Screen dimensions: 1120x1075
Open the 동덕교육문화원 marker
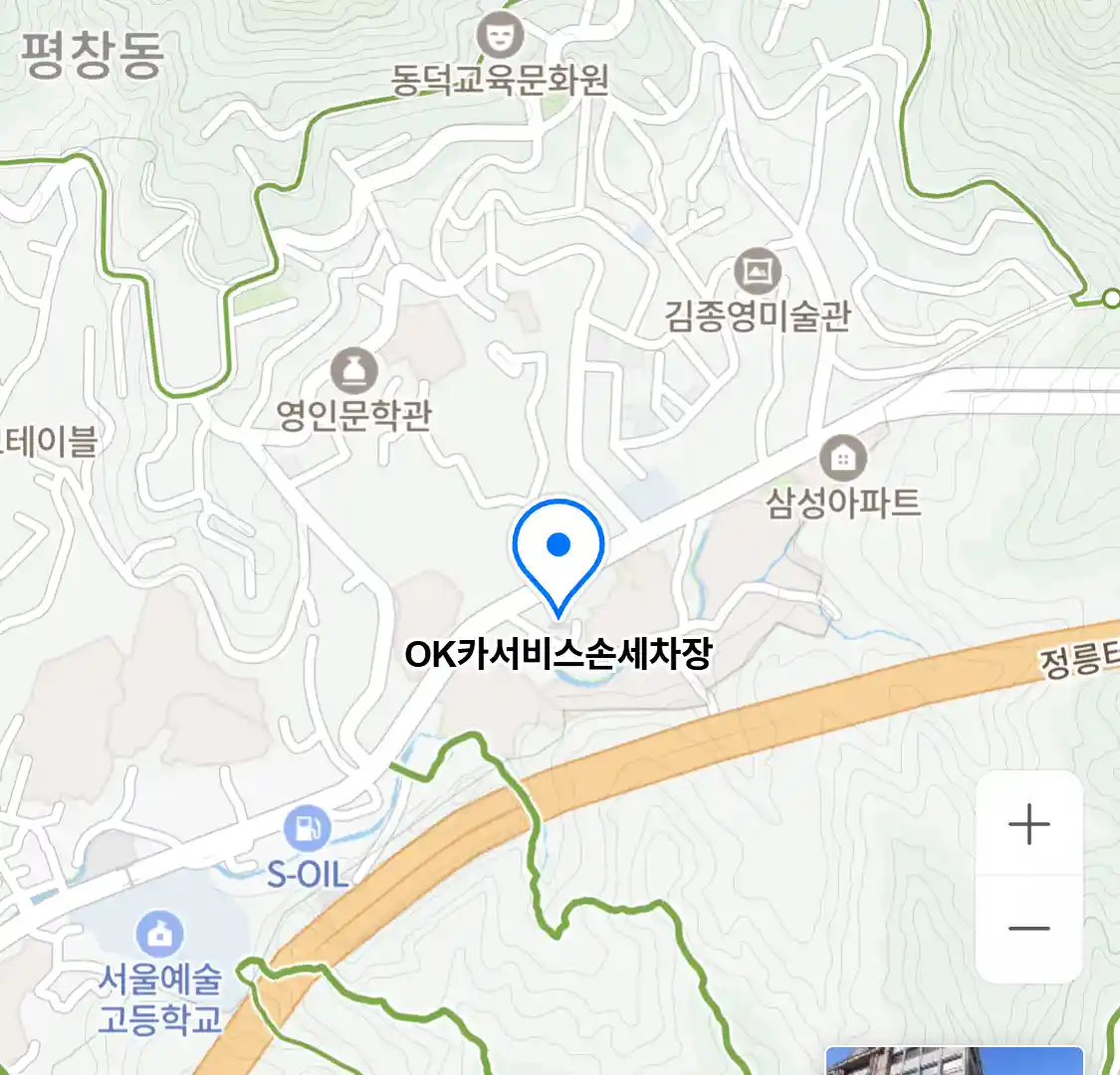[x=499, y=37]
